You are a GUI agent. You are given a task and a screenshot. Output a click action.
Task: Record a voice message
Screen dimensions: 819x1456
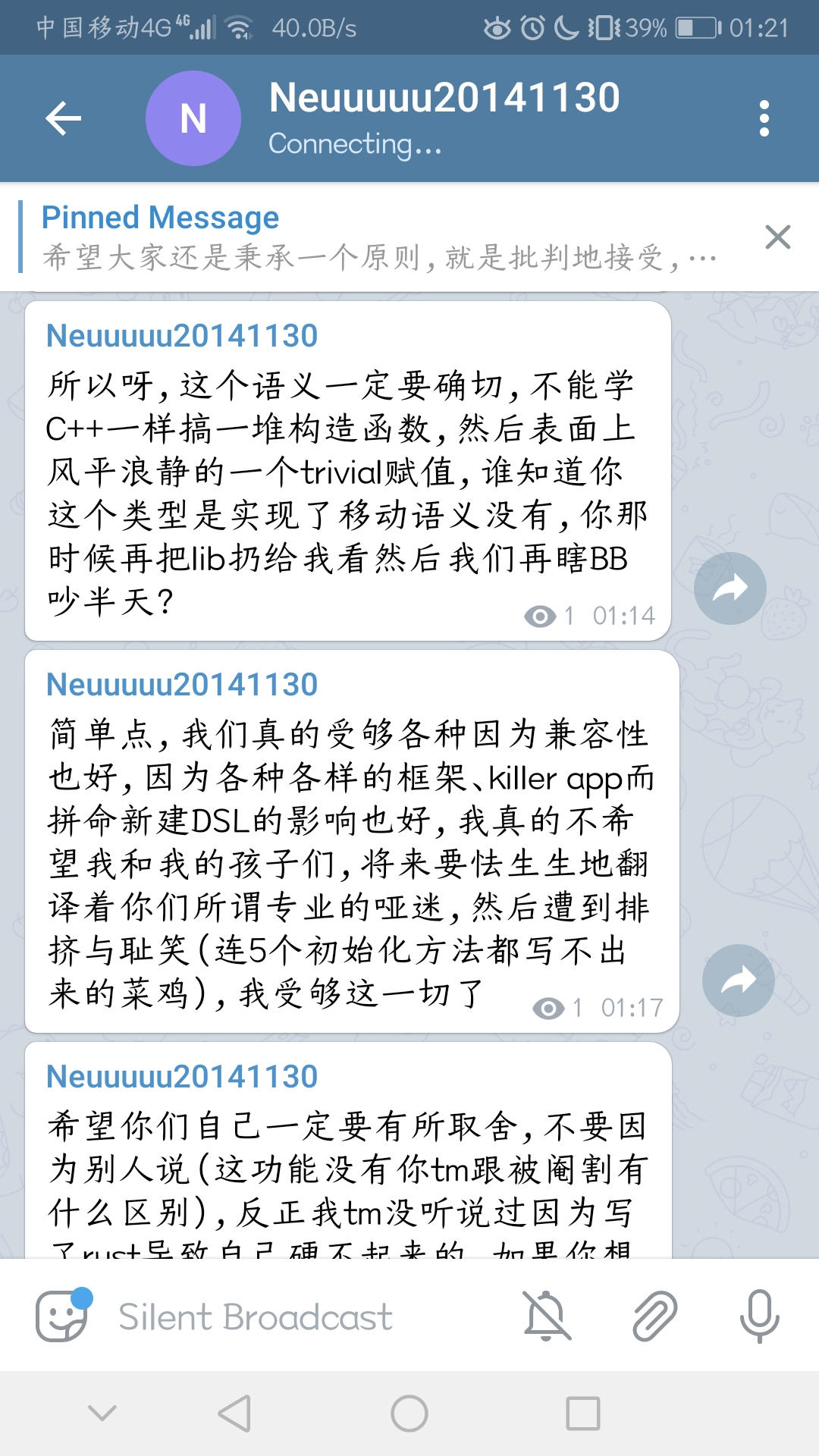point(759,1316)
